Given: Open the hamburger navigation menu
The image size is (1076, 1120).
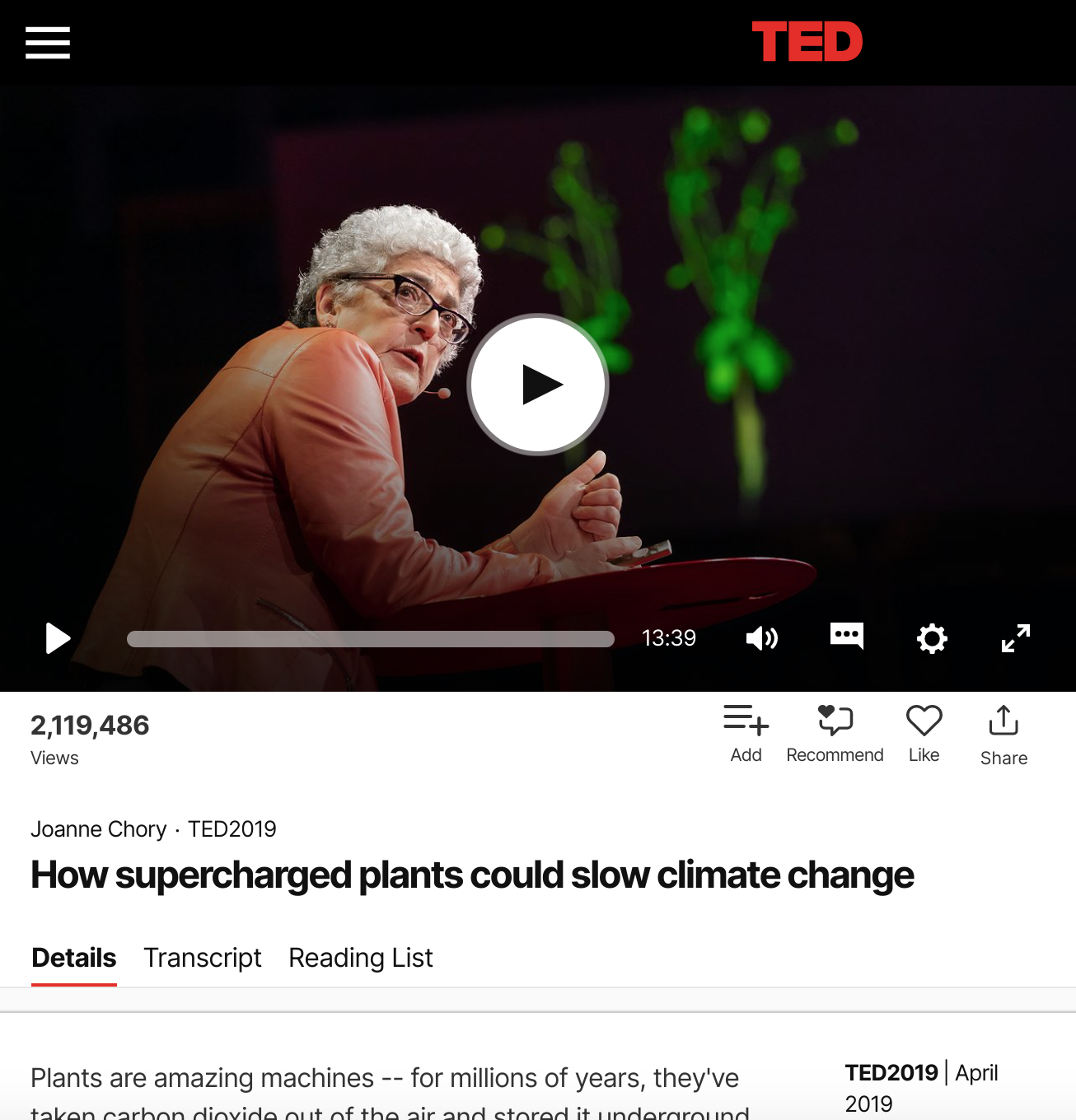Looking at the screenshot, I should 47,42.
